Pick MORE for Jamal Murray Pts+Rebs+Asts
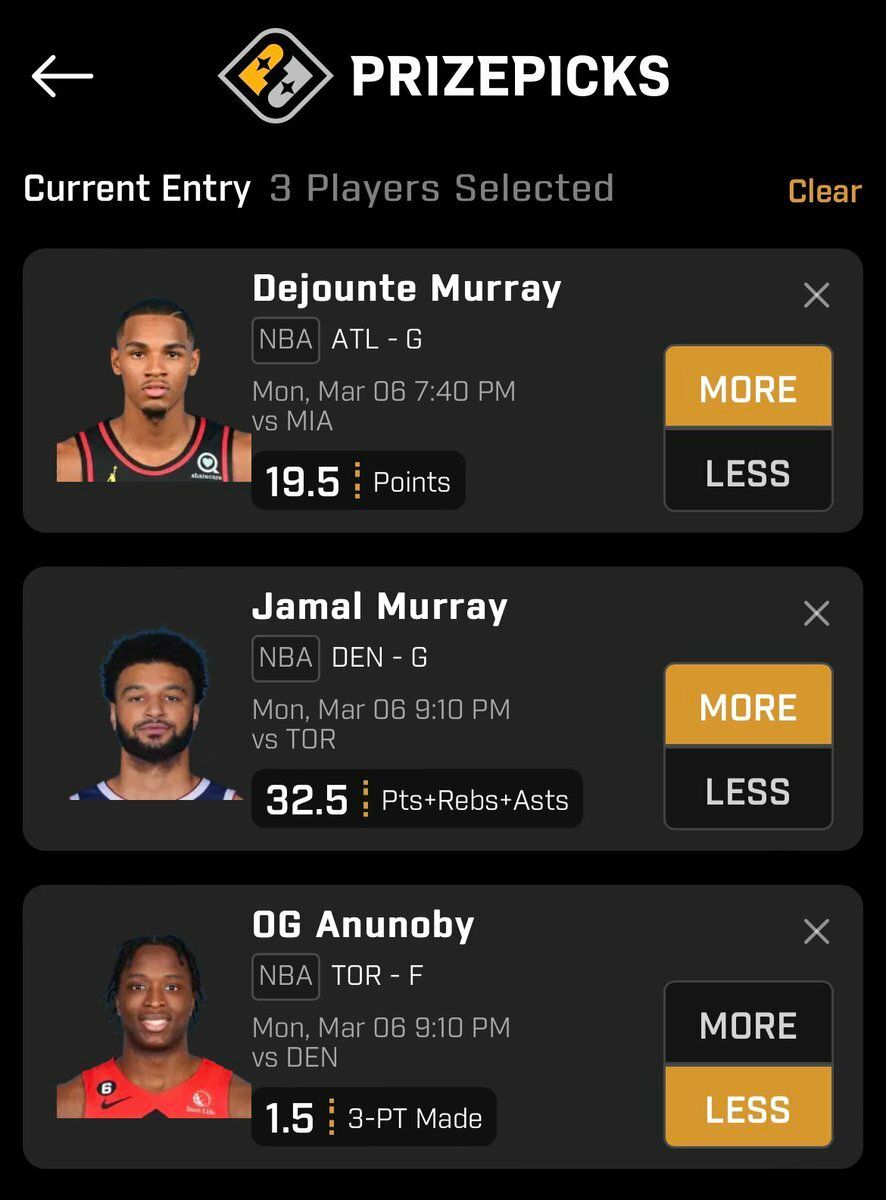Screen dimensions: 886x1200 tap(748, 707)
